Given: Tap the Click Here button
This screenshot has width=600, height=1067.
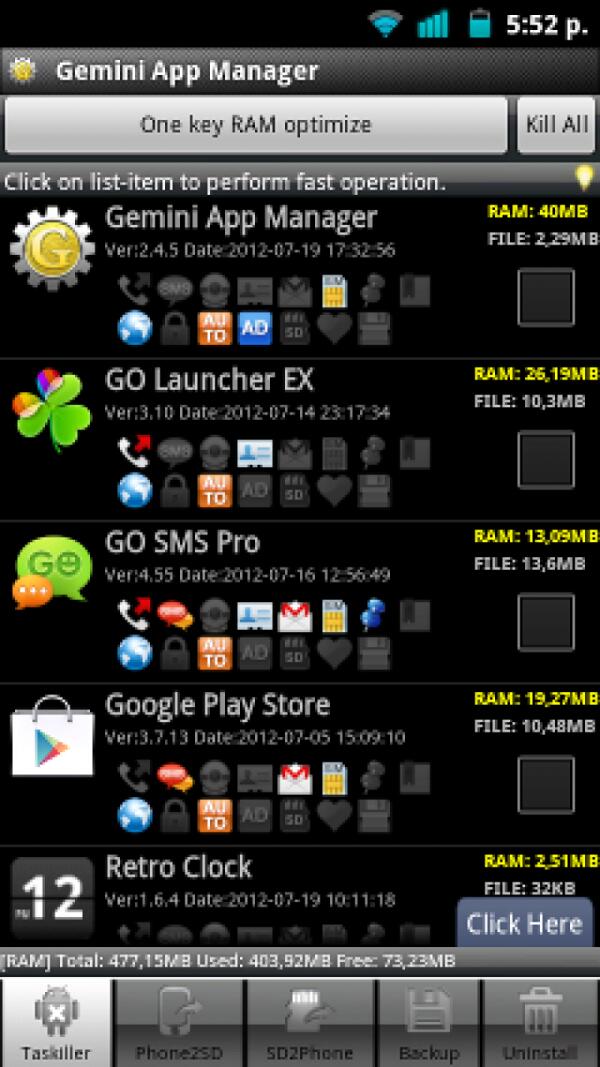Looking at the screenshot, I should click(x=525, y=923).
